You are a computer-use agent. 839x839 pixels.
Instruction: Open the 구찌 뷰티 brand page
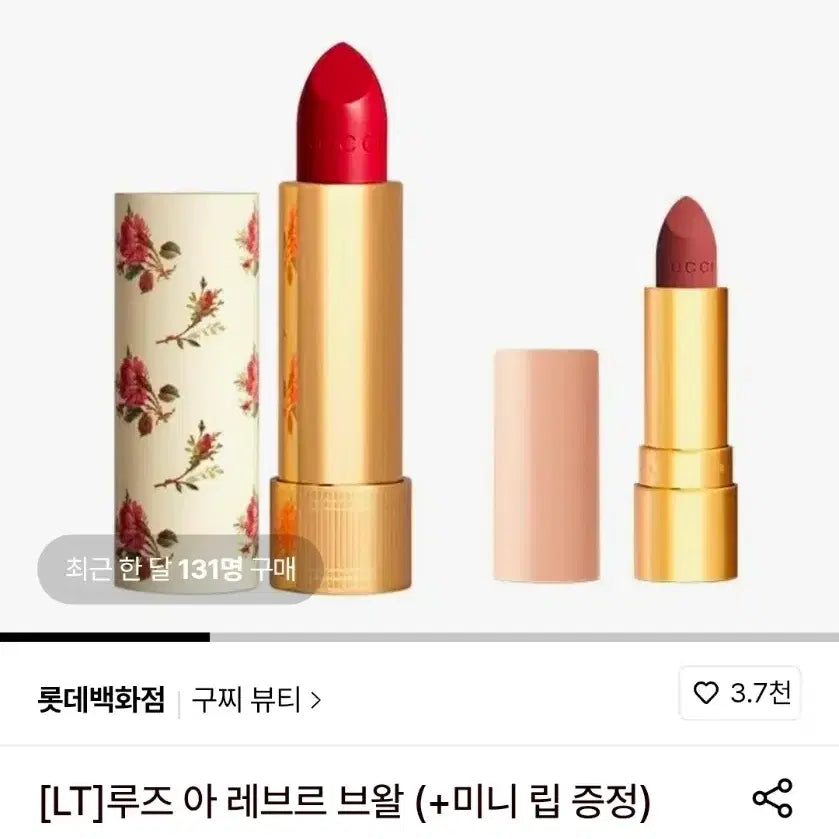[x=257, y=699]
